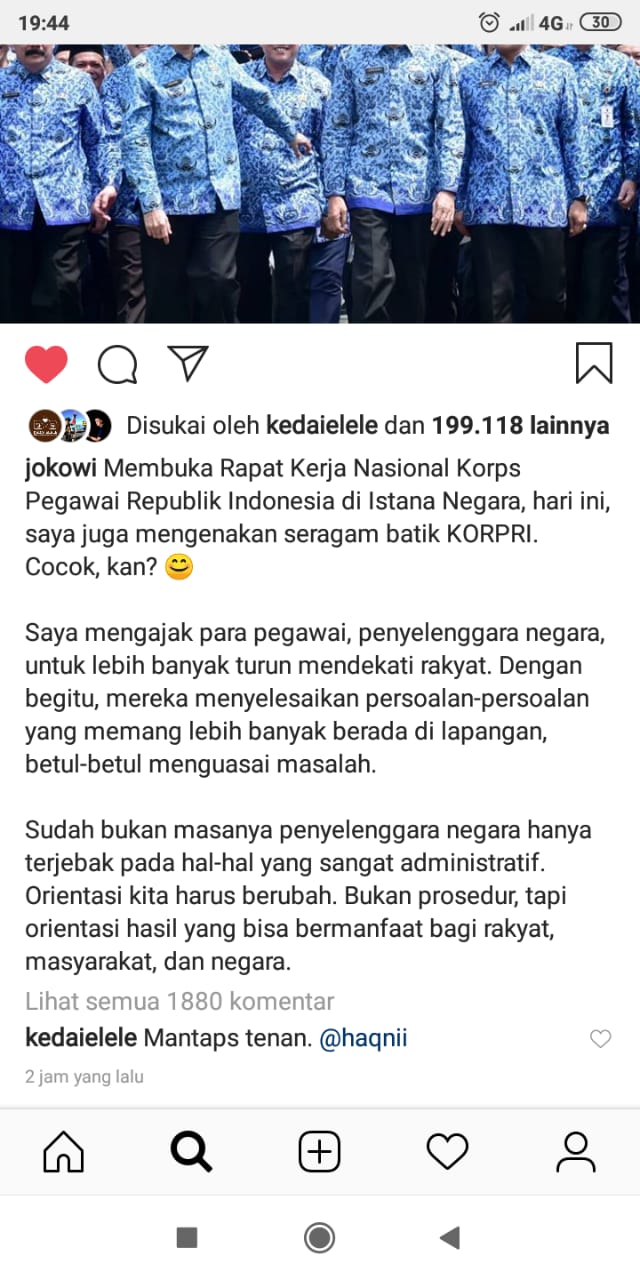View the list of 199.118 lainnya likes
Image resolution: width=640 pixels, height=1280 pixels.
(520, 426)
